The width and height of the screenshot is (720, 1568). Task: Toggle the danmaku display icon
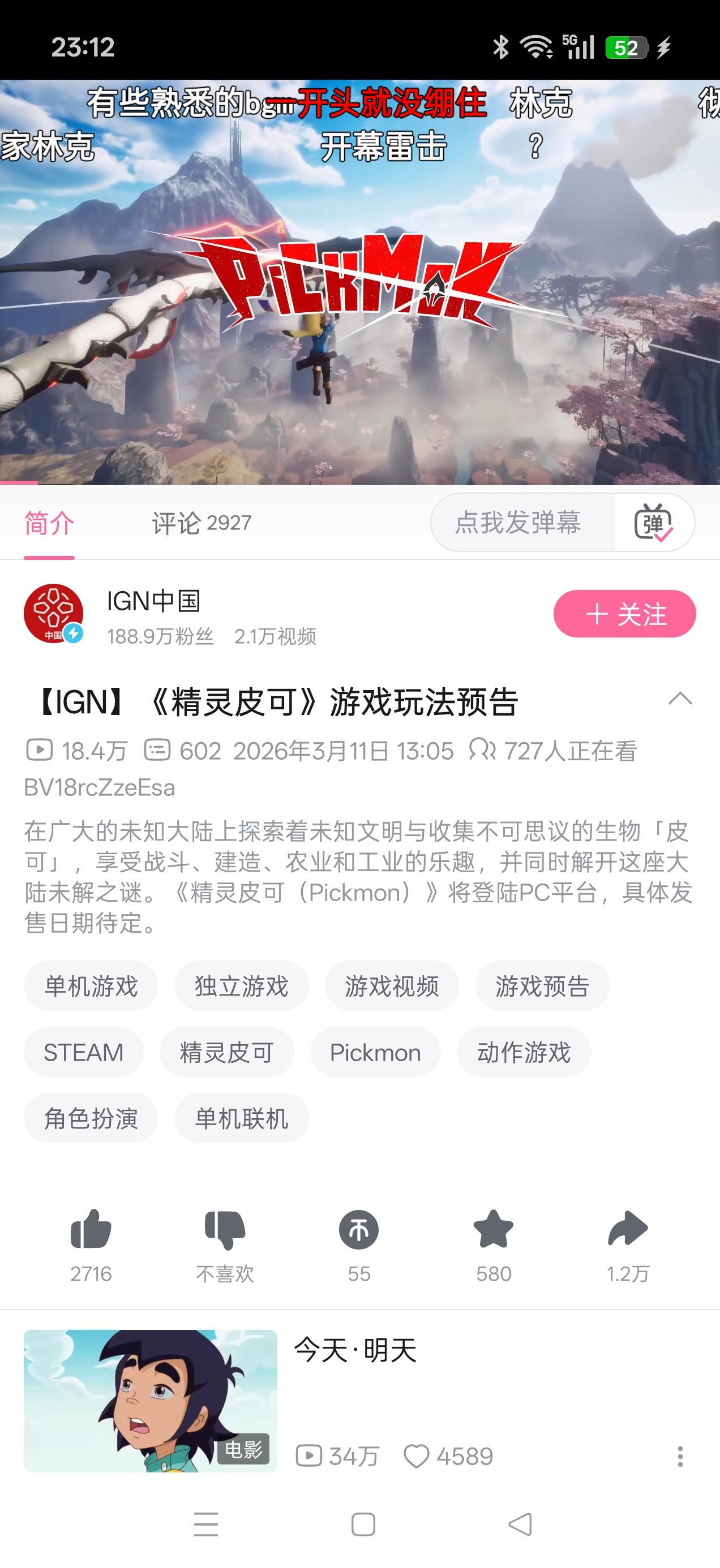click(x=654, y=523)
